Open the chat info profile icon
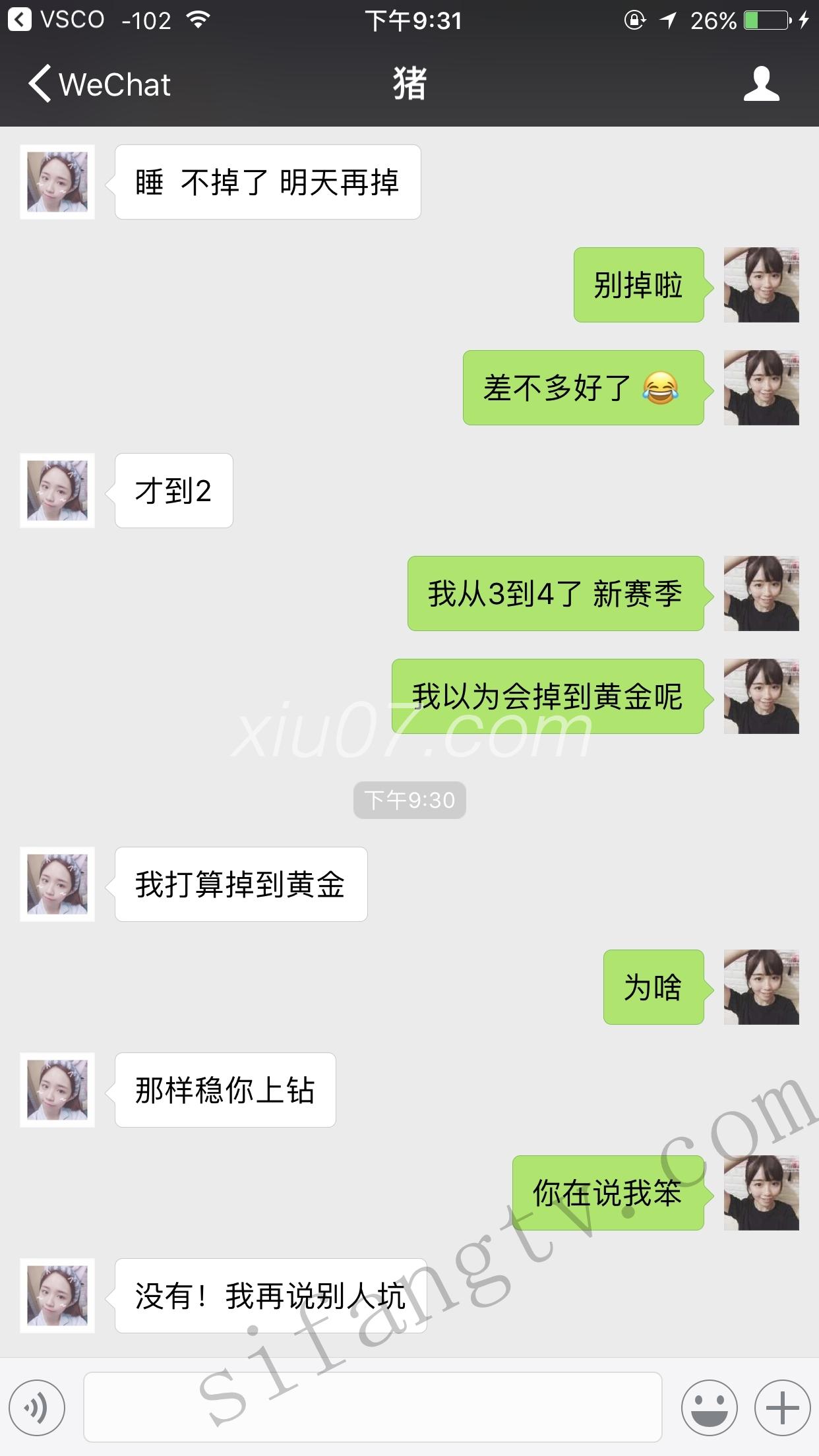This screenshot has width=819, height=1456. pos(761,84)
